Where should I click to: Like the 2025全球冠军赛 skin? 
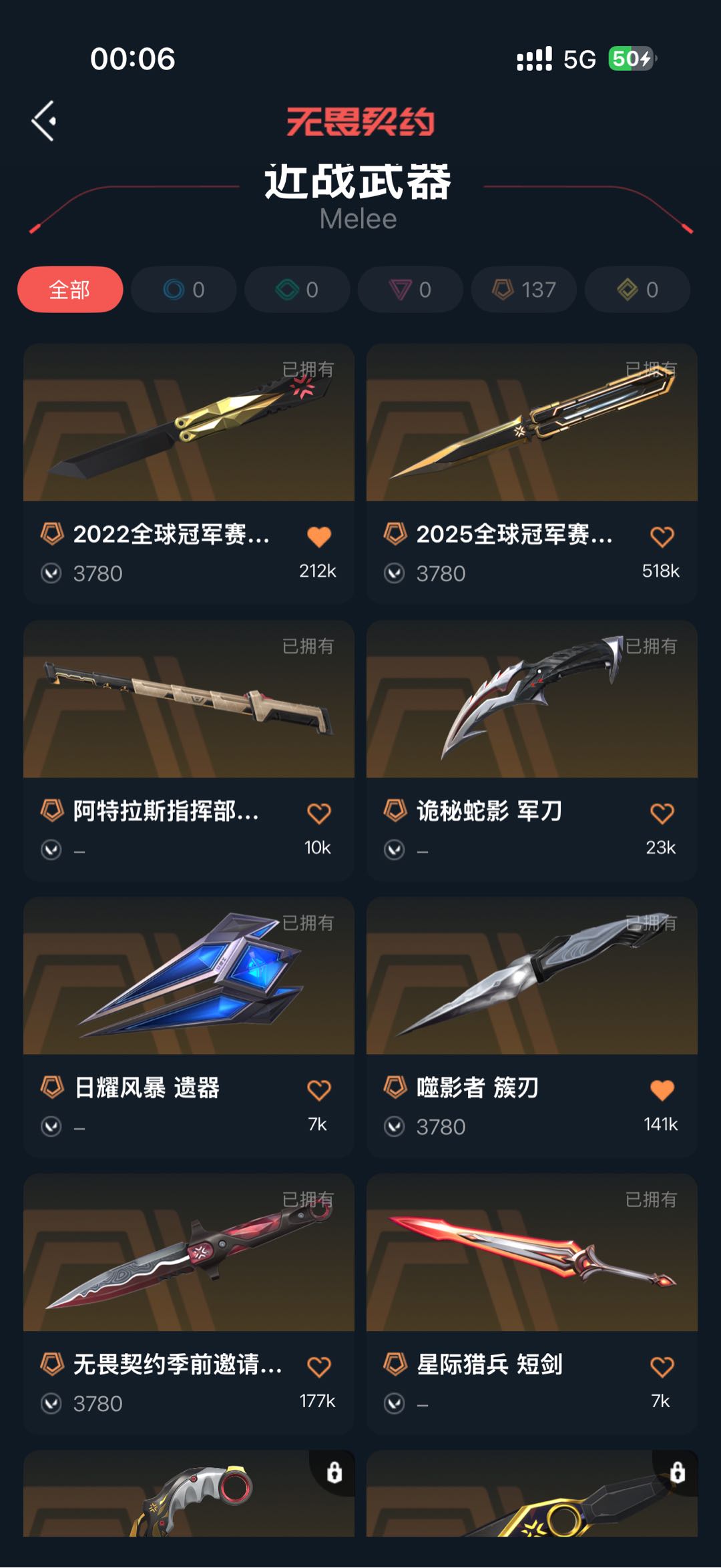point(662,537)
